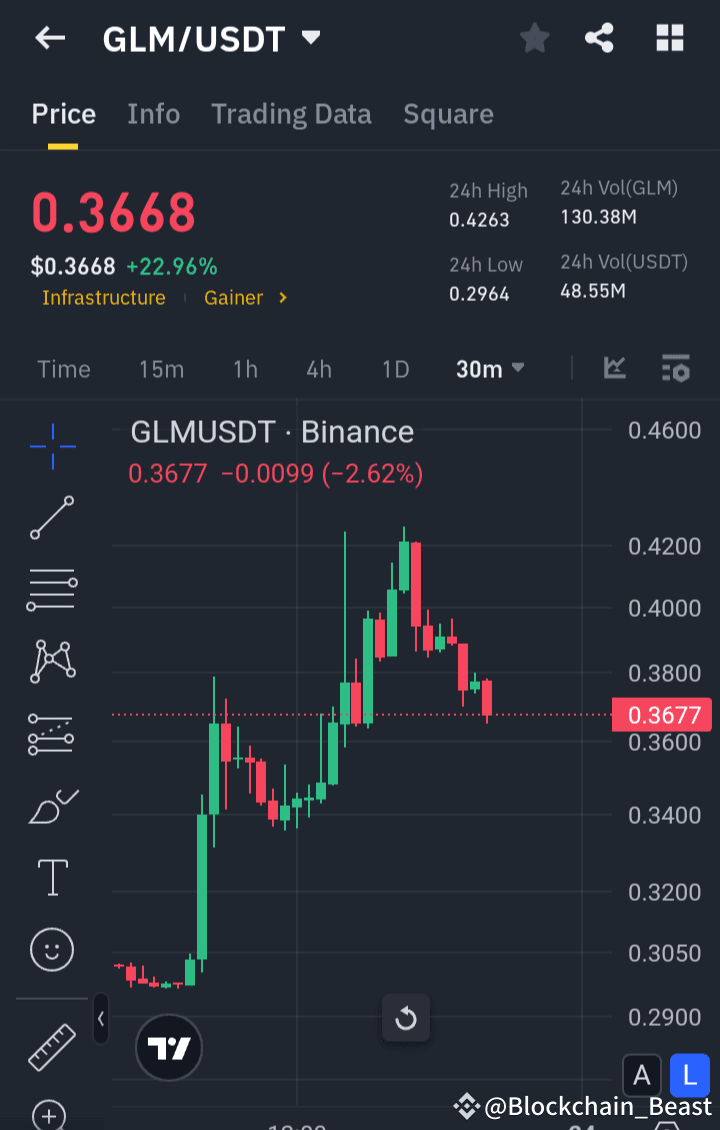Select the XABCD Pattern tool
Image resolution: width=720 pixels, height=1130 pixels.
(x=51, y=660)
